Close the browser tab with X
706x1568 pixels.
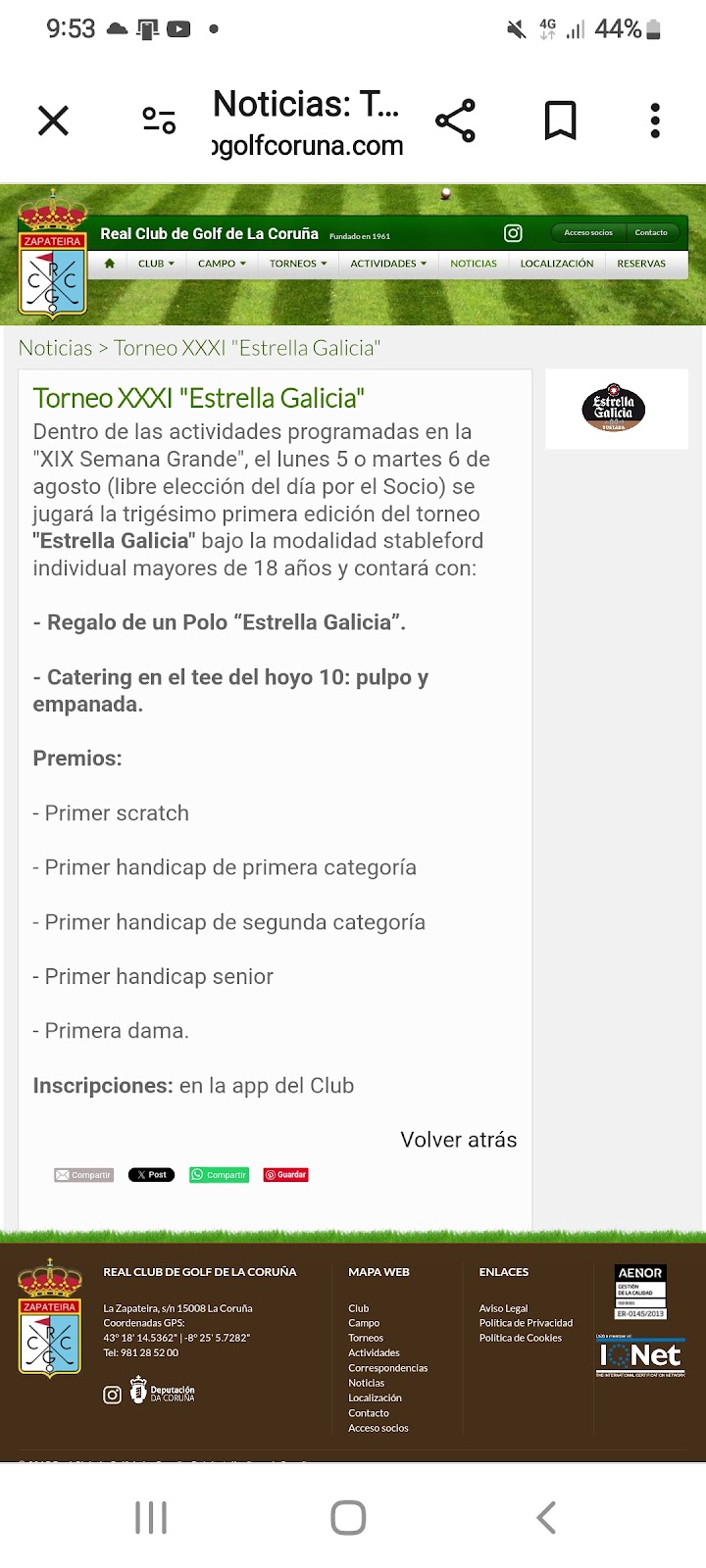pos(53,121)
